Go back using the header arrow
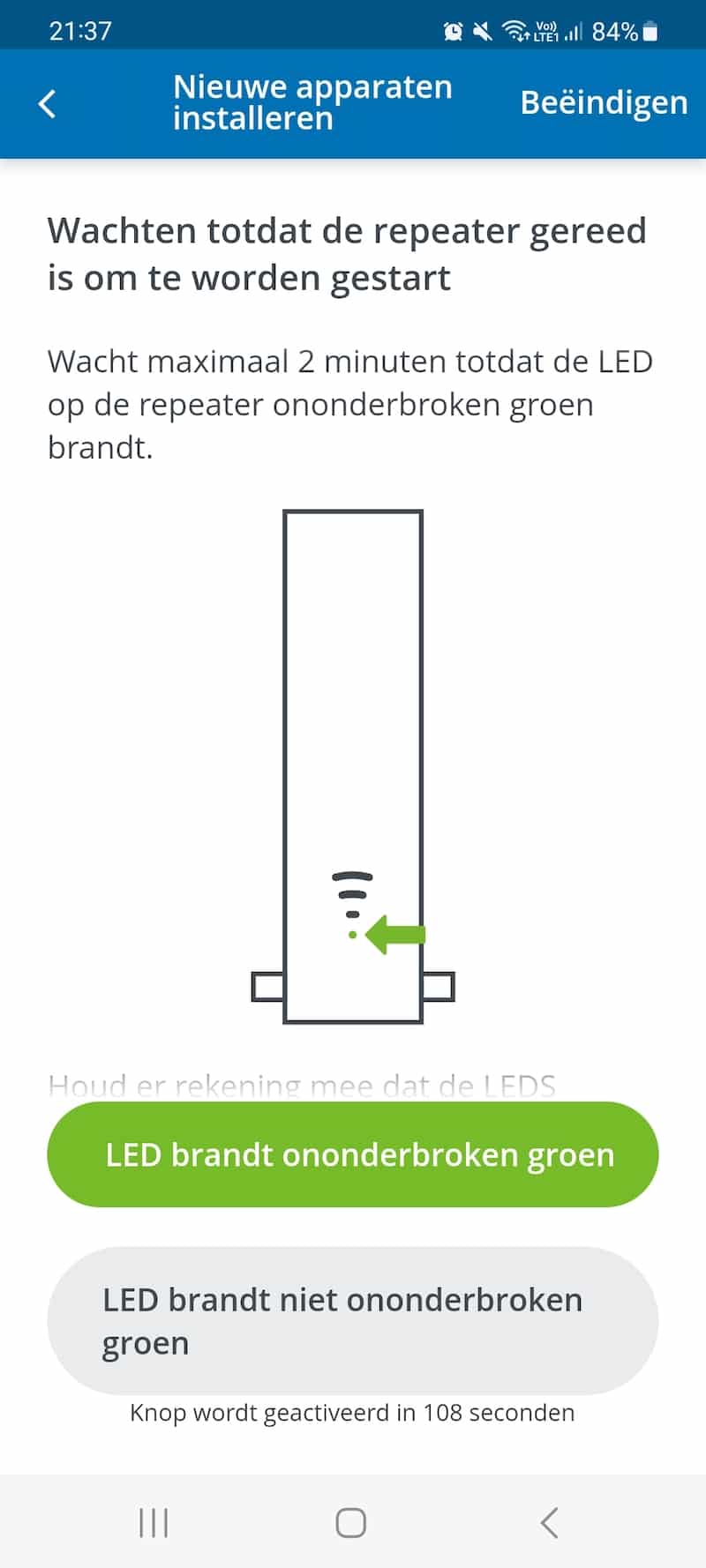Screen dimensions: 706x1568 click(x=48, y=104)
